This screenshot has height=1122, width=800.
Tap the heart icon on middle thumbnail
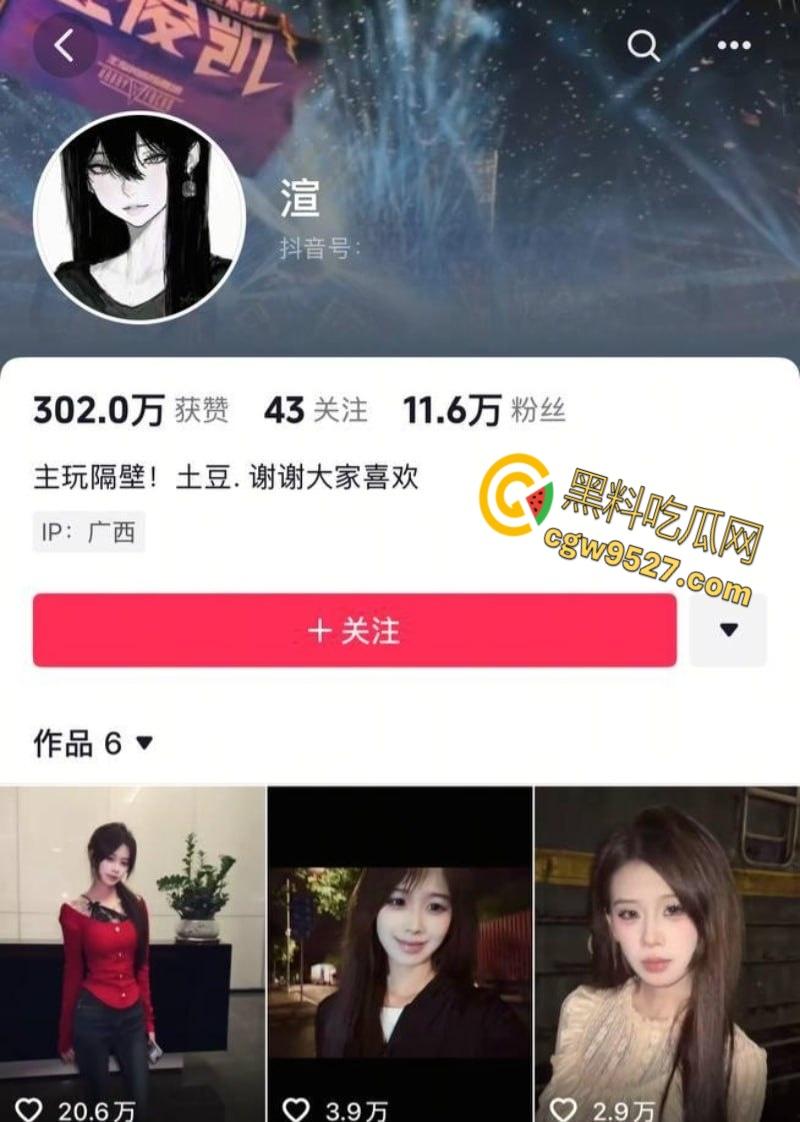296,1108
